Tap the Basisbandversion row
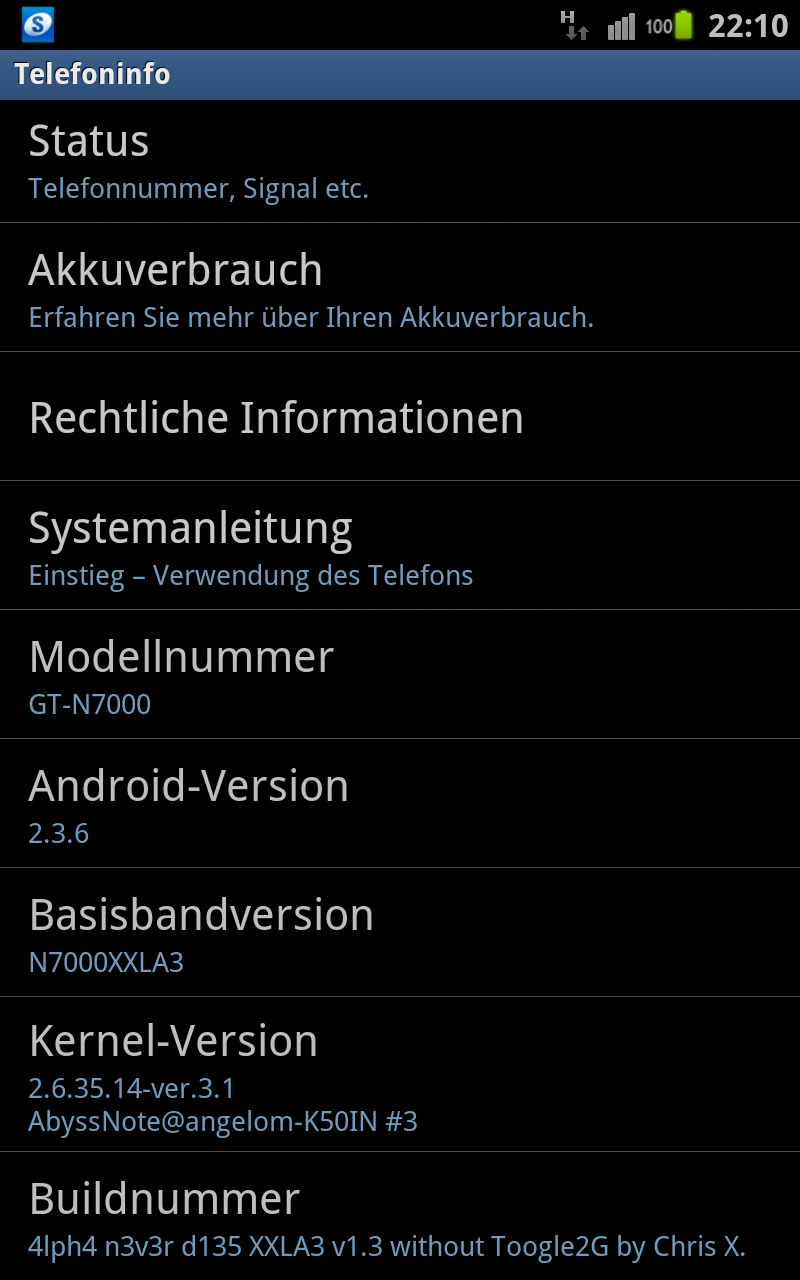The height and width of the screenshot is (1280, 800). [x=400, y=932]
